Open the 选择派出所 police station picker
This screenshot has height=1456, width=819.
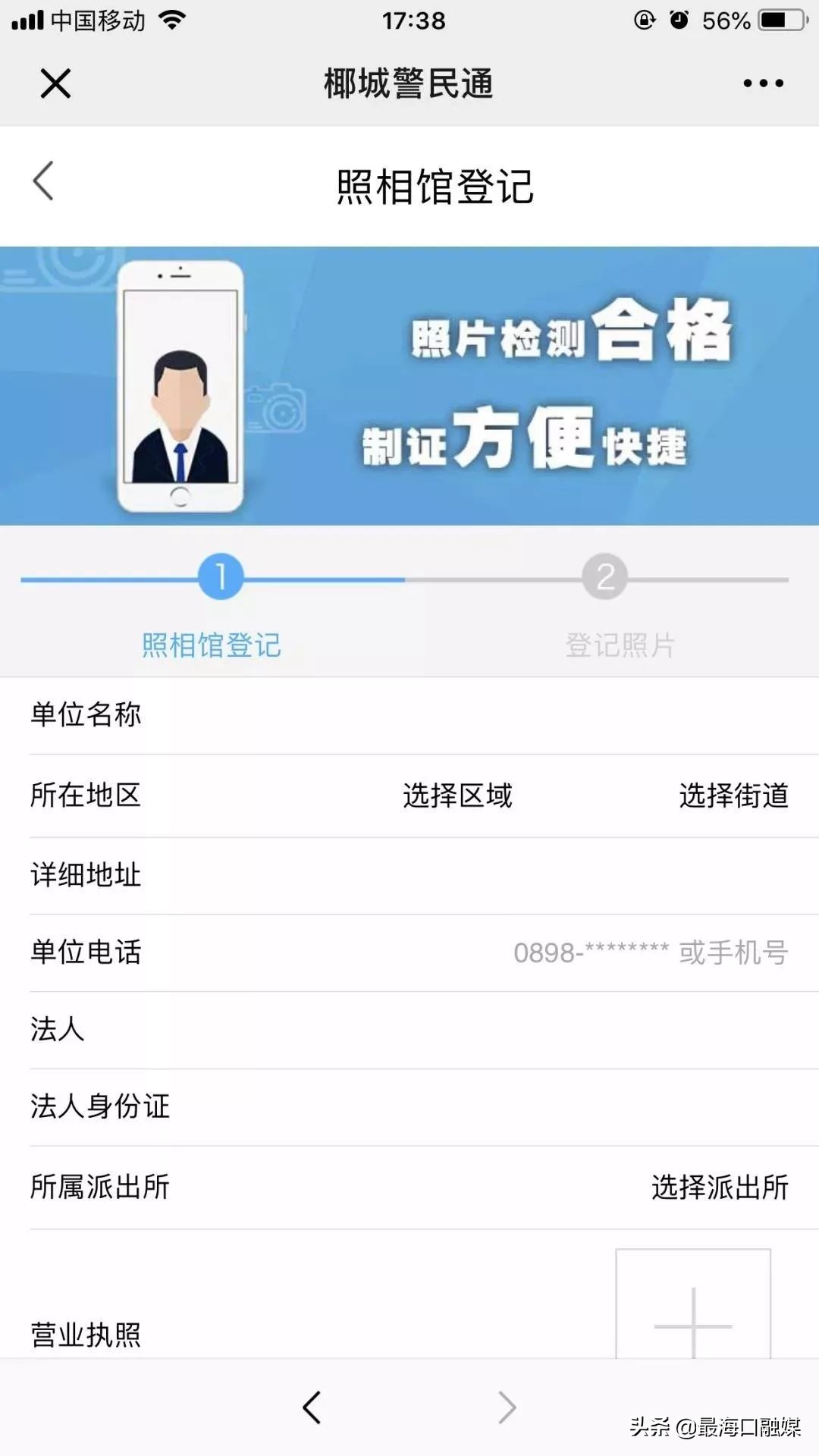[x=718, y=1188]
